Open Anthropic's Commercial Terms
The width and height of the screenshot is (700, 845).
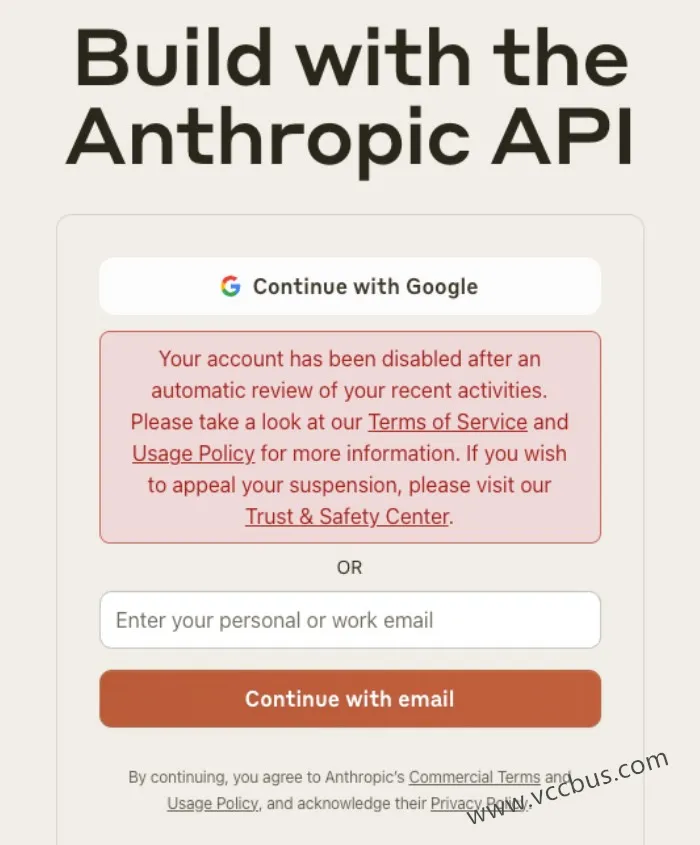point(474,777)
